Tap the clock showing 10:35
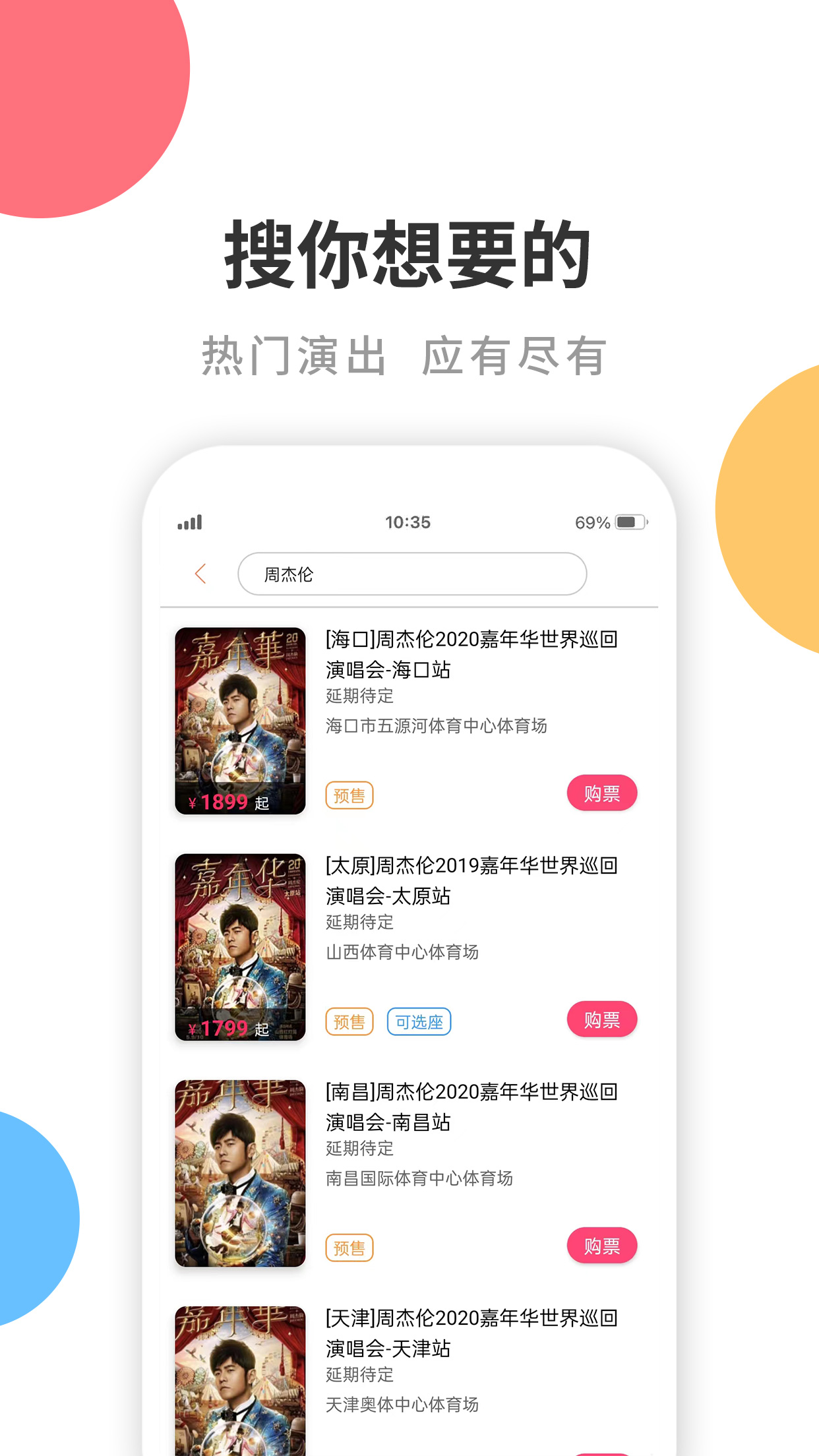 point(409,522)
